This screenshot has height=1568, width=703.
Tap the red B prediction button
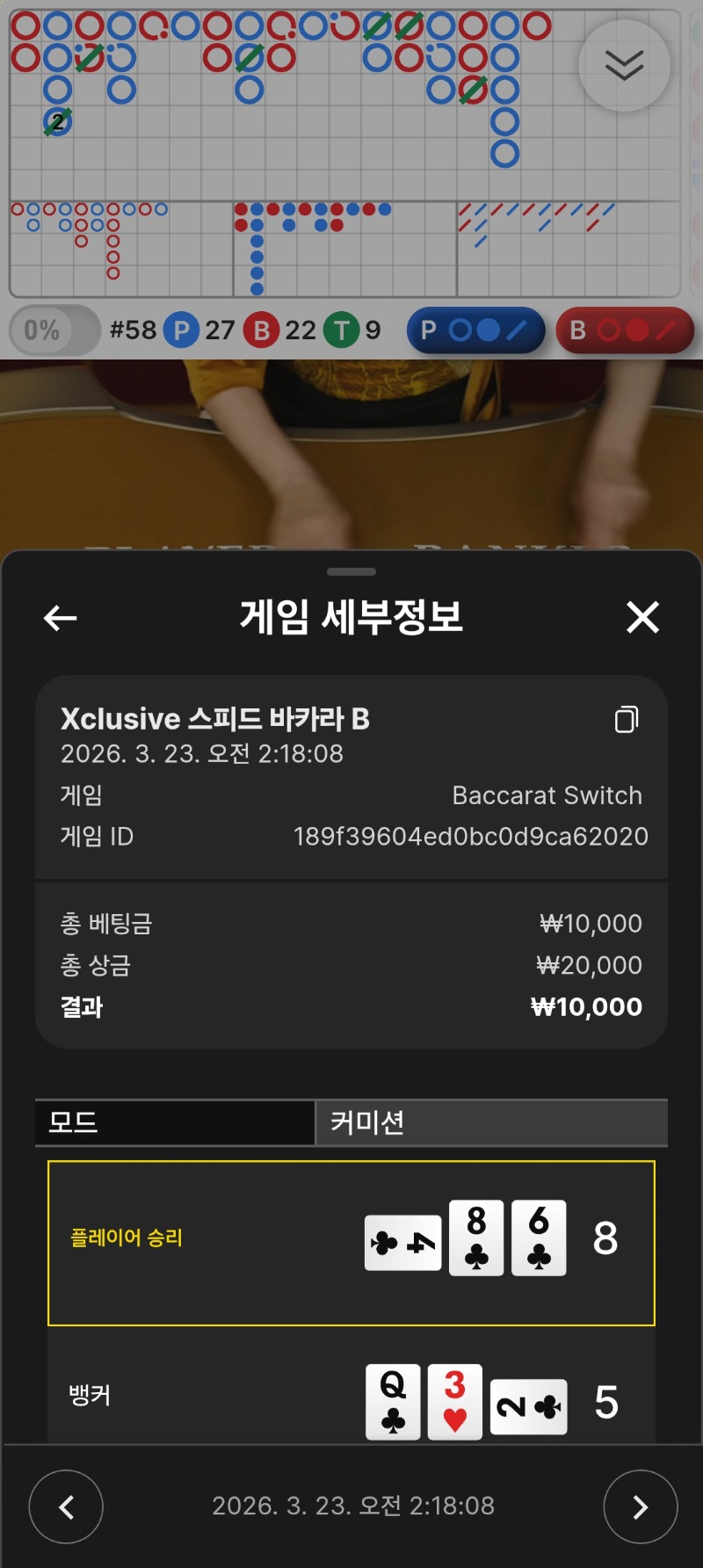tap(625, 330)
